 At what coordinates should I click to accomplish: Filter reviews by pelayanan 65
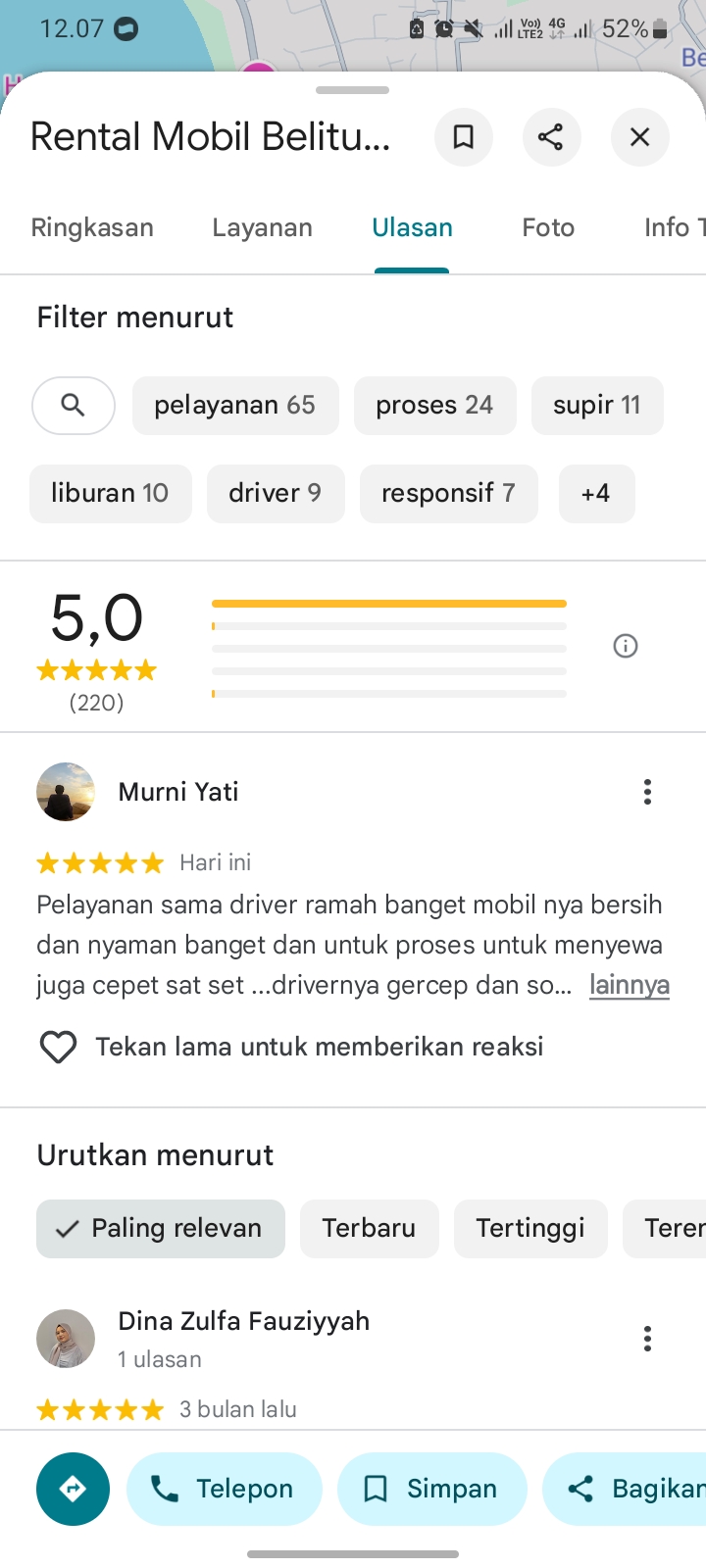(x=235, y=405)
